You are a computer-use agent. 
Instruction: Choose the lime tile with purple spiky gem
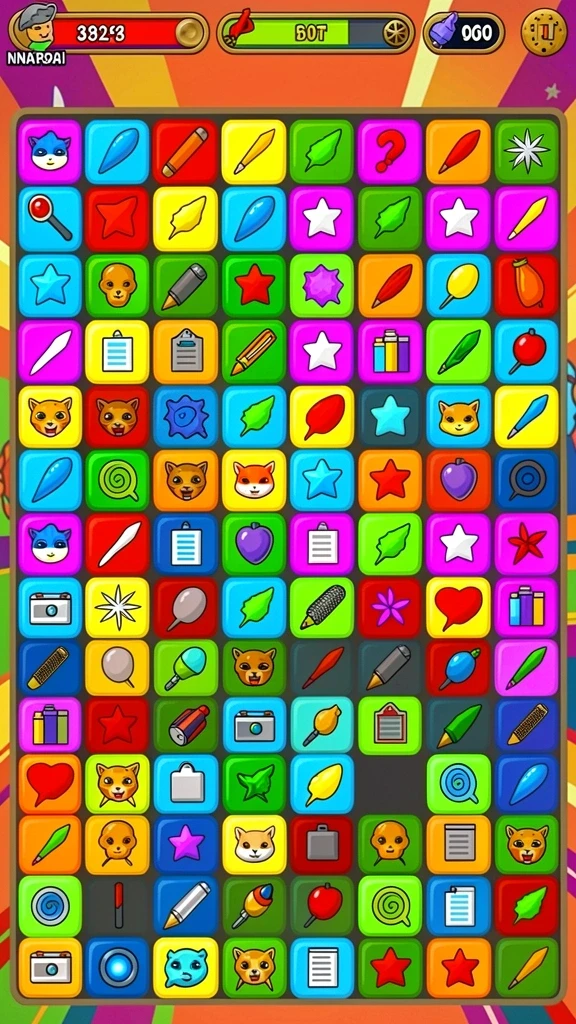coord(322,287)
